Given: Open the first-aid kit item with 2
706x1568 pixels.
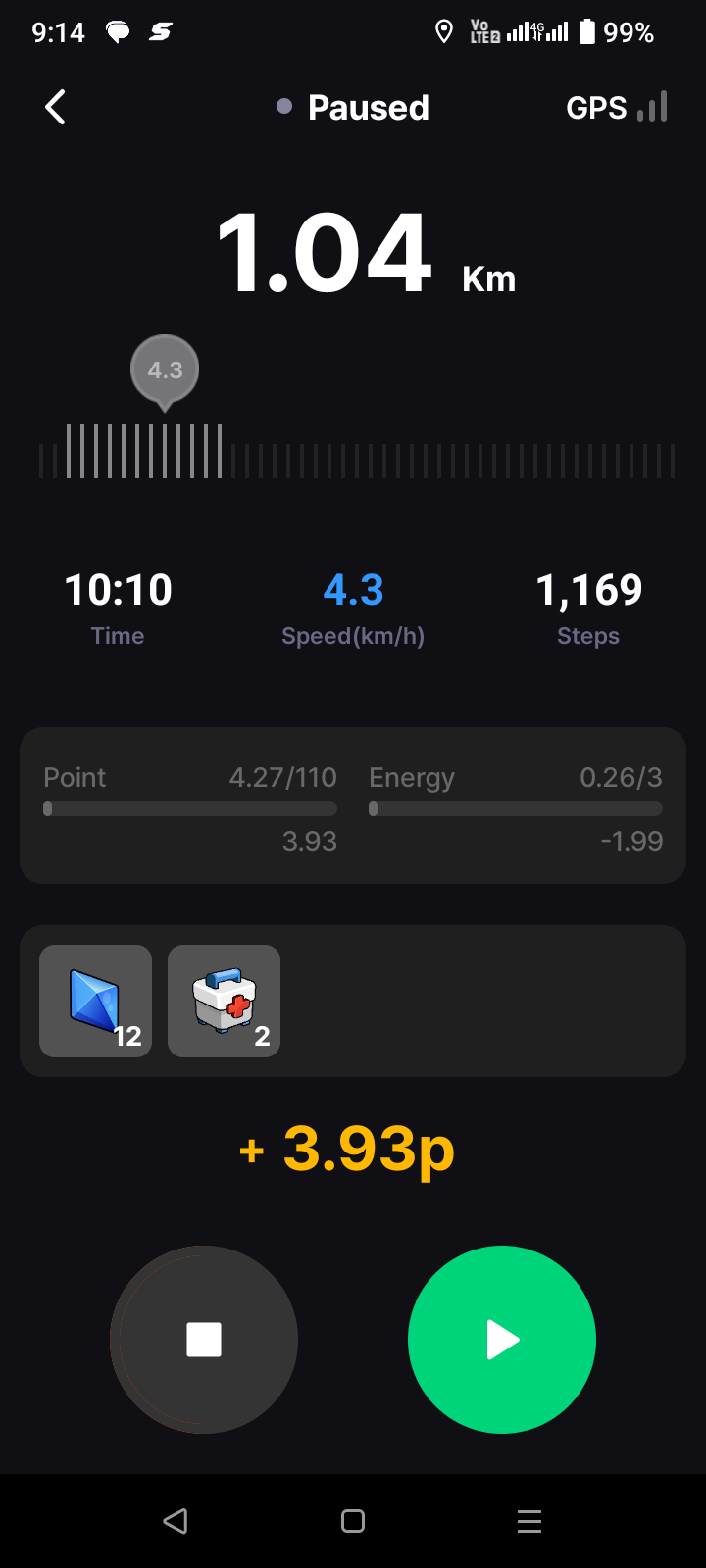Looking at the screenshot, I should tap(225, 1001).
